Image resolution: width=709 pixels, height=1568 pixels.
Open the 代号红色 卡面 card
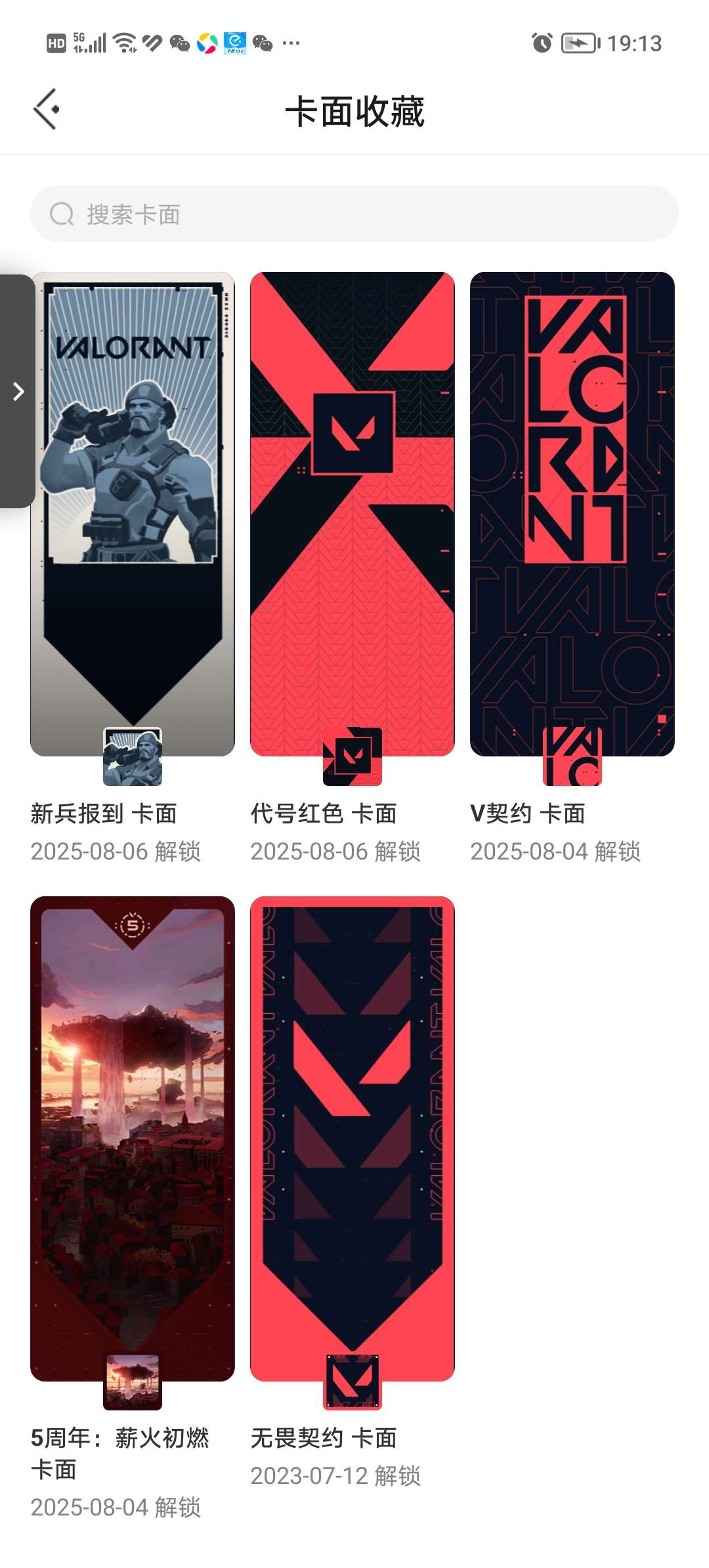pyautogui.click(x=353, y=513)
